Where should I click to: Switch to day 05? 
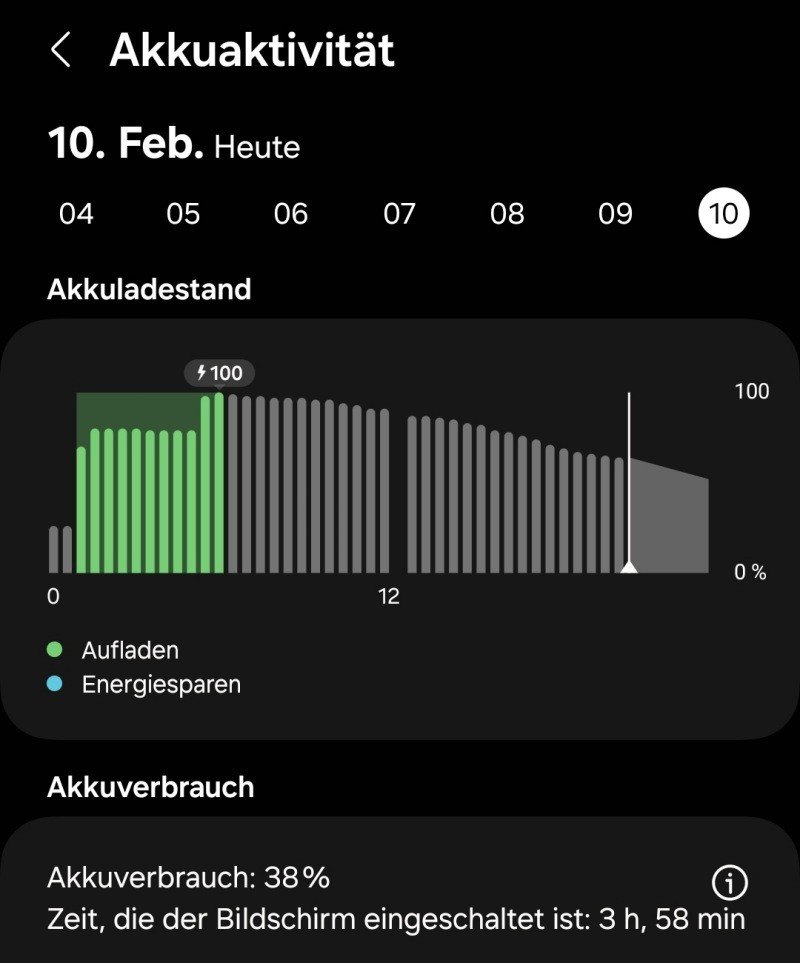[x=183, y=214]
